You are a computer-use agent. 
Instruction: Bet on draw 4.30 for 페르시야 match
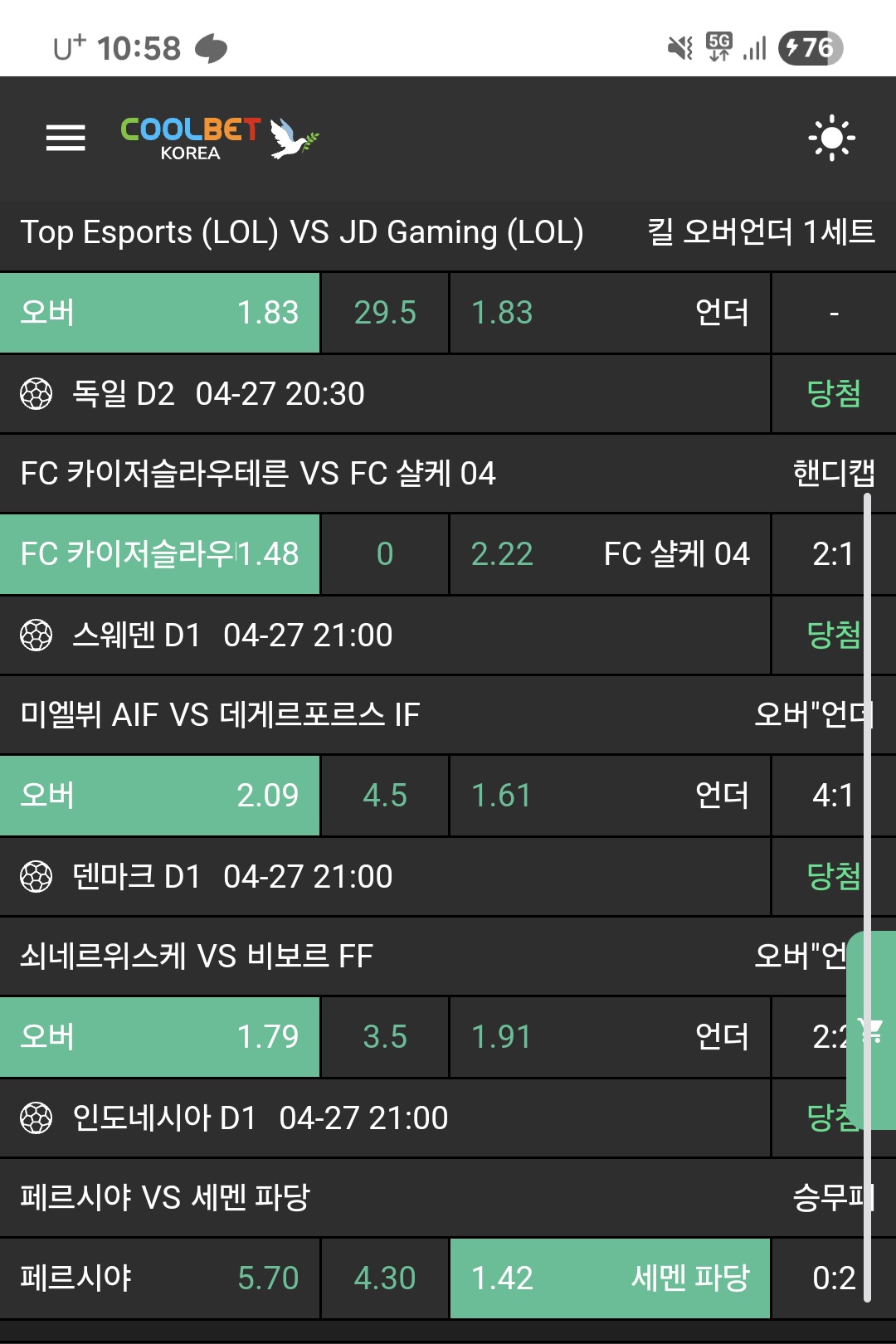(x=385, y=1278)
